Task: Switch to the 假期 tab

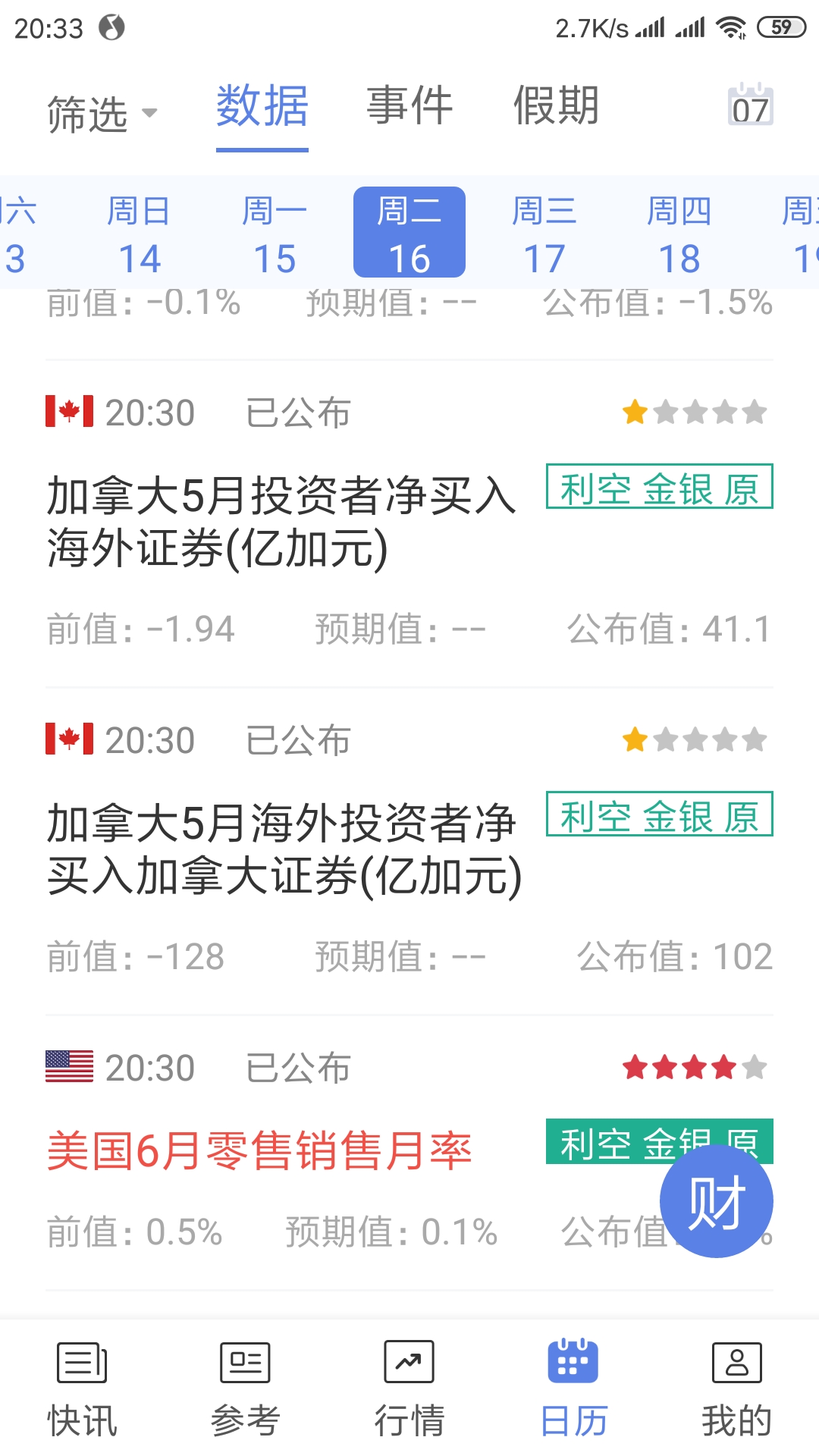Action: coord(557,105)
